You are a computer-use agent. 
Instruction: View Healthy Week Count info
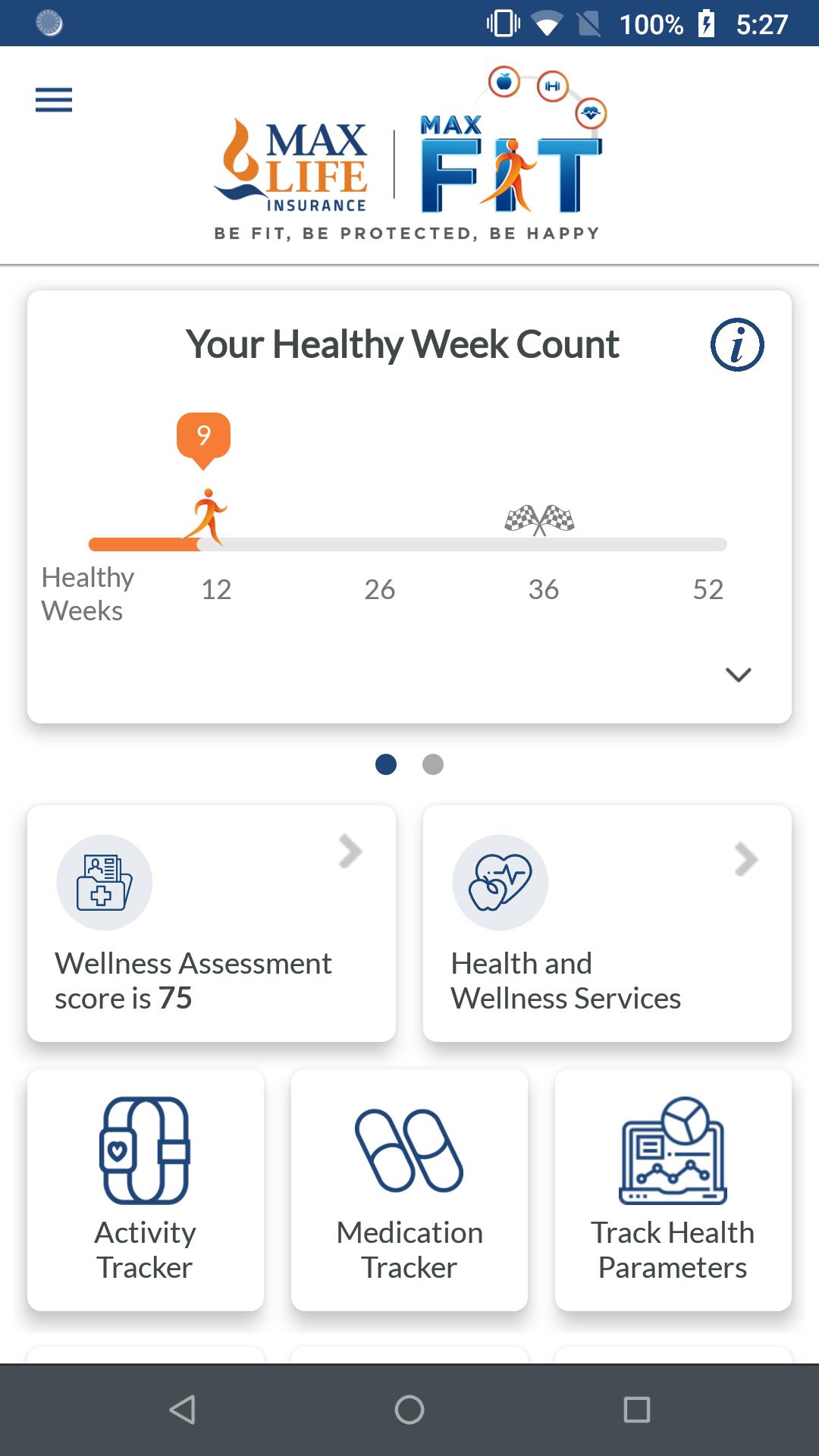click(x=736, y=345)
